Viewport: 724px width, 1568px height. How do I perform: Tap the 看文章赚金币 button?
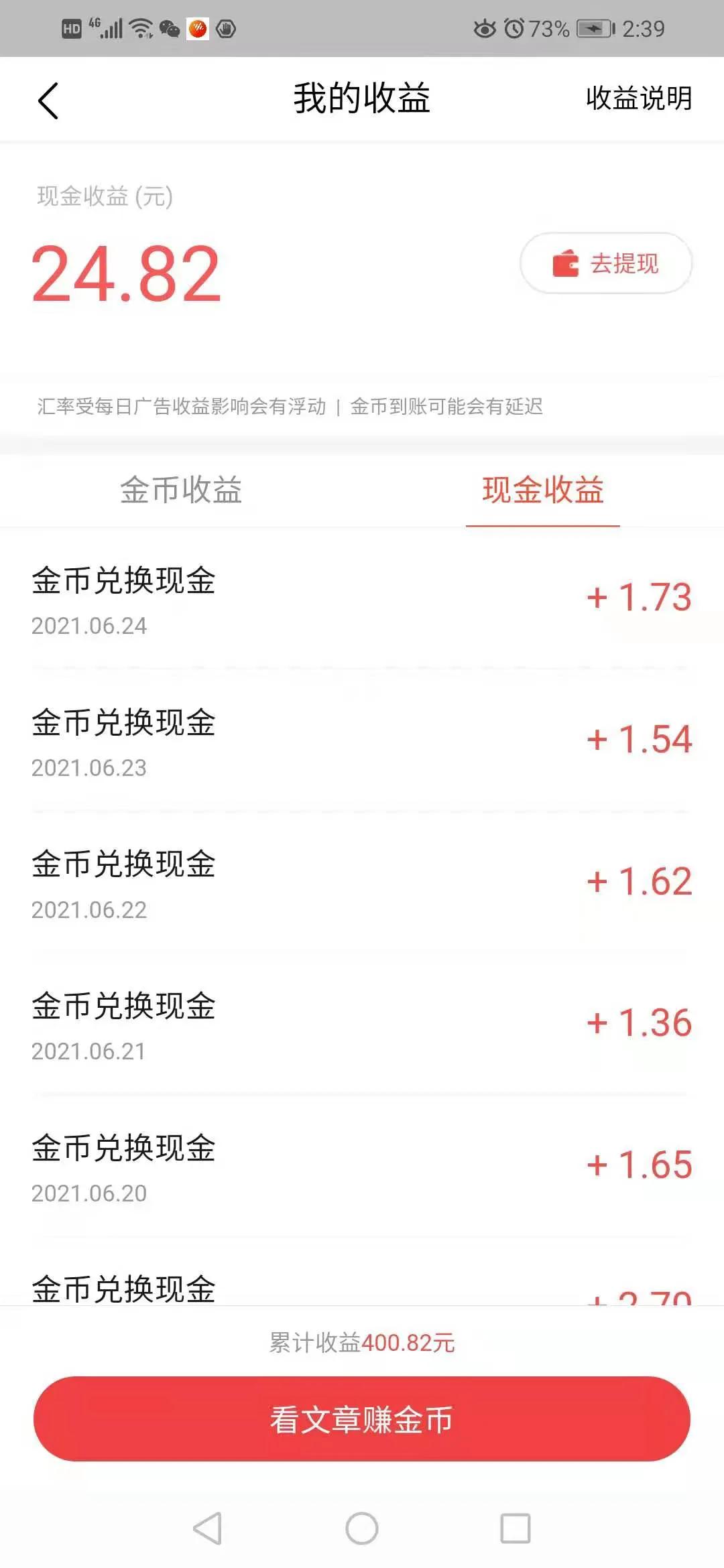(x=362, y=1419)
